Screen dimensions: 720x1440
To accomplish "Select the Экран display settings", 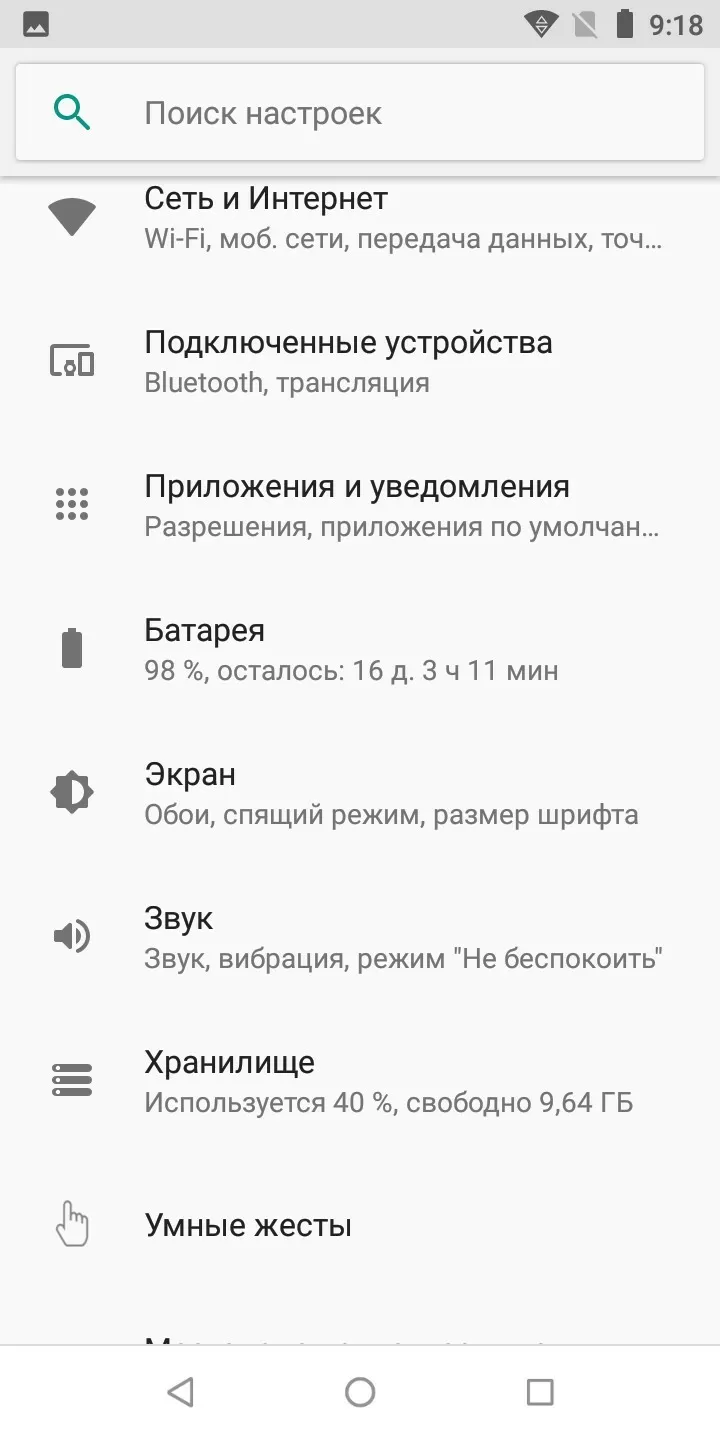I will click(x=360, y=794).
